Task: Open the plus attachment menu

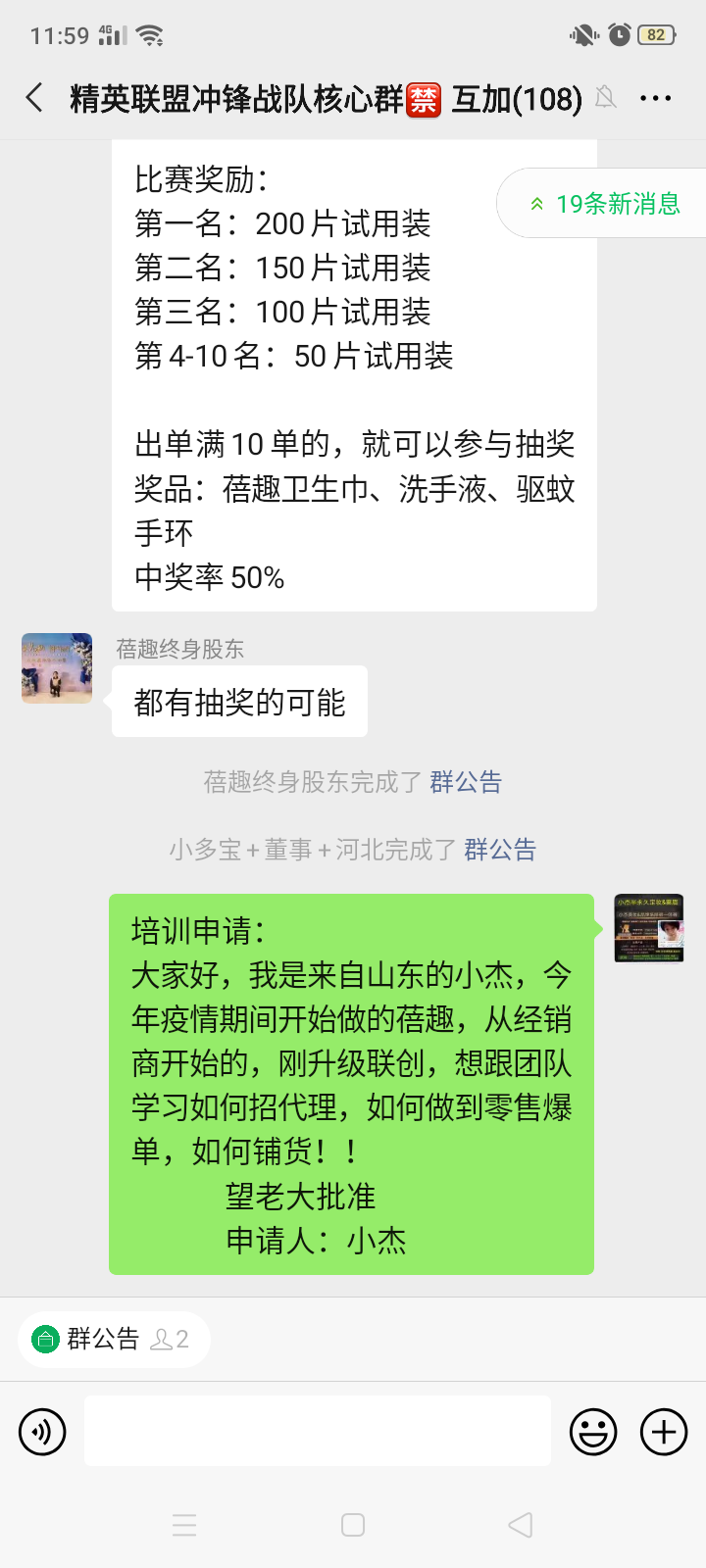Action: coord(664,1432)
